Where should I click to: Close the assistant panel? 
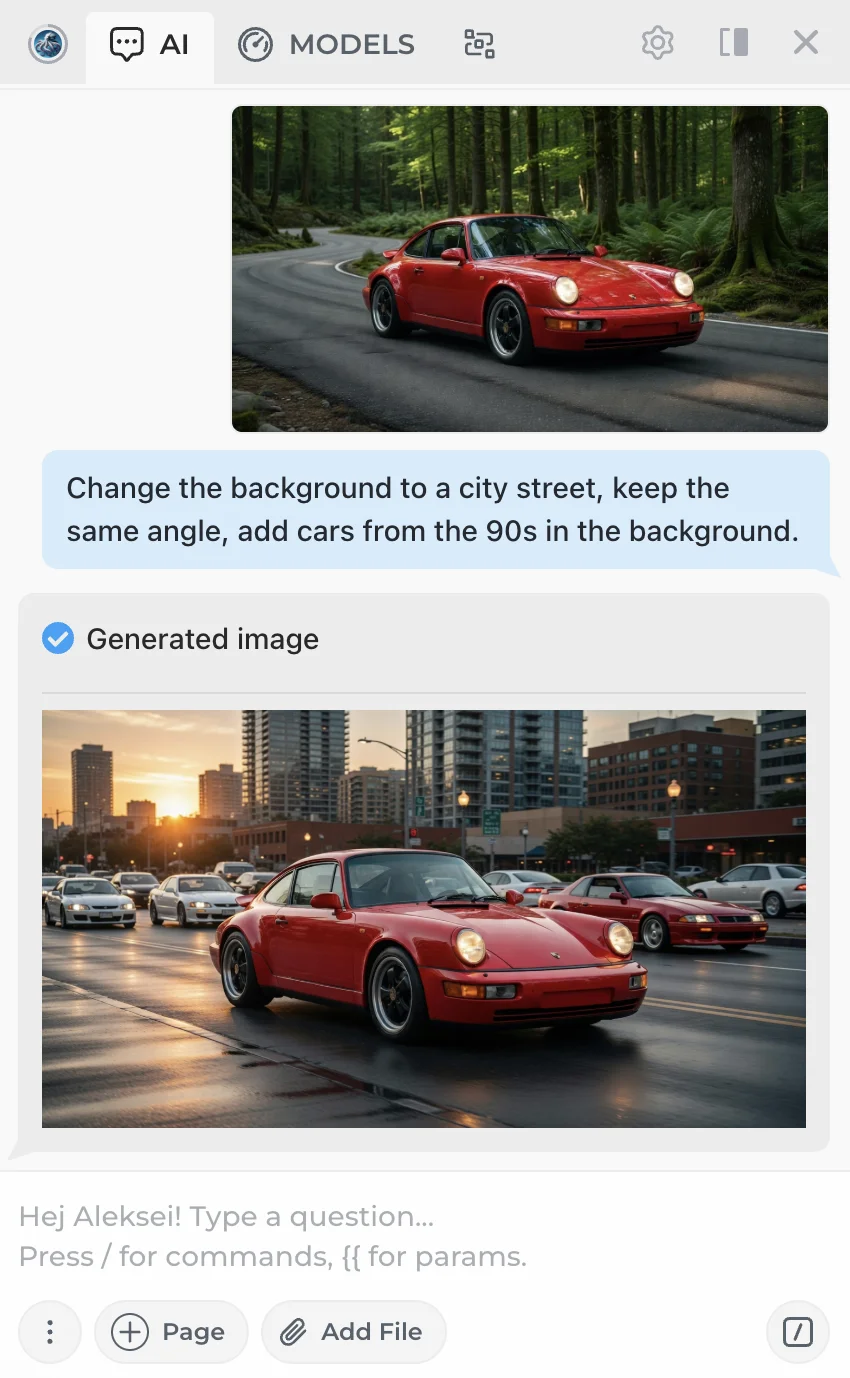tap(805, 43)
